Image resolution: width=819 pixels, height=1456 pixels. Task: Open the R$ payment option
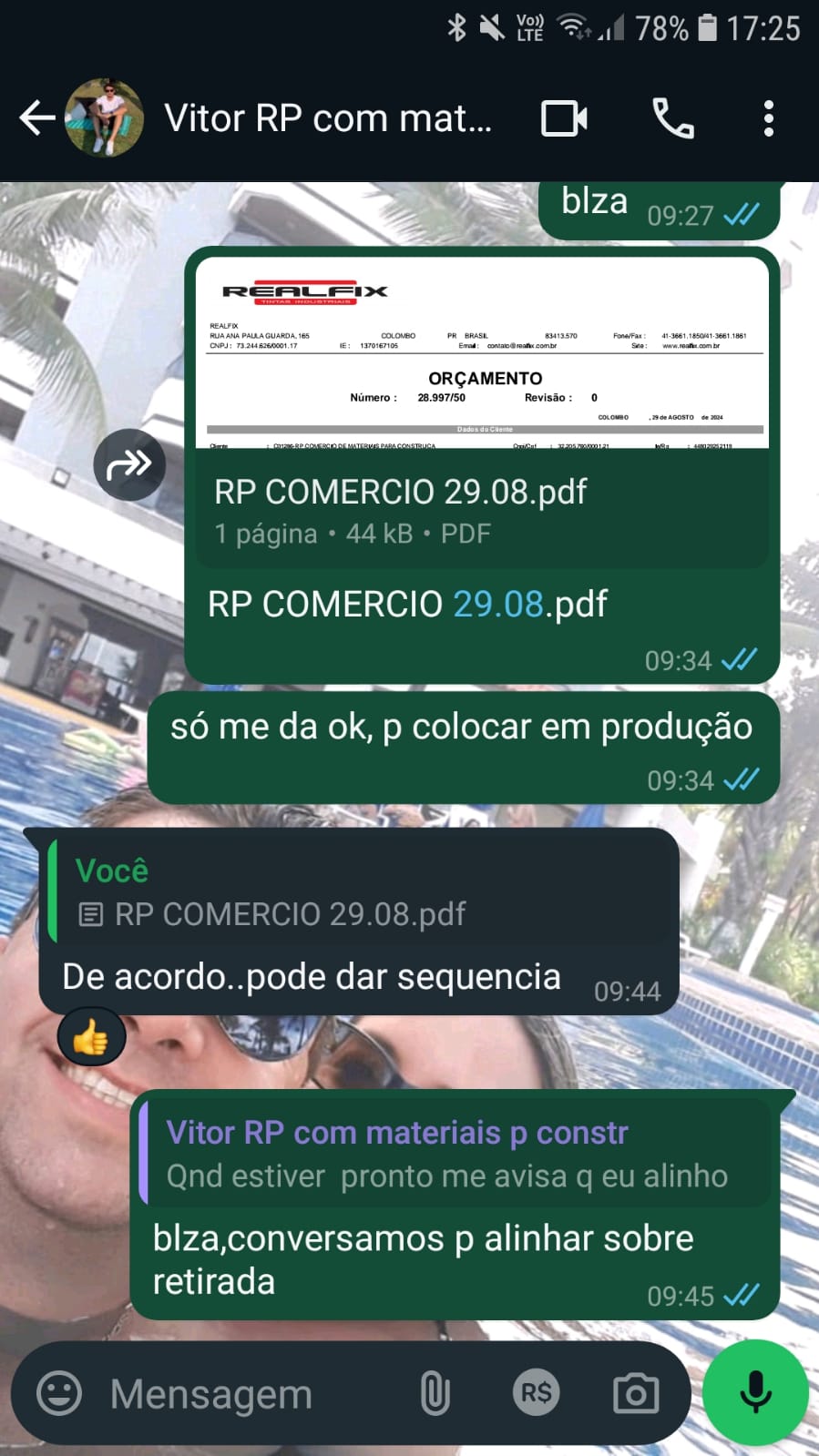point(536,1393)
